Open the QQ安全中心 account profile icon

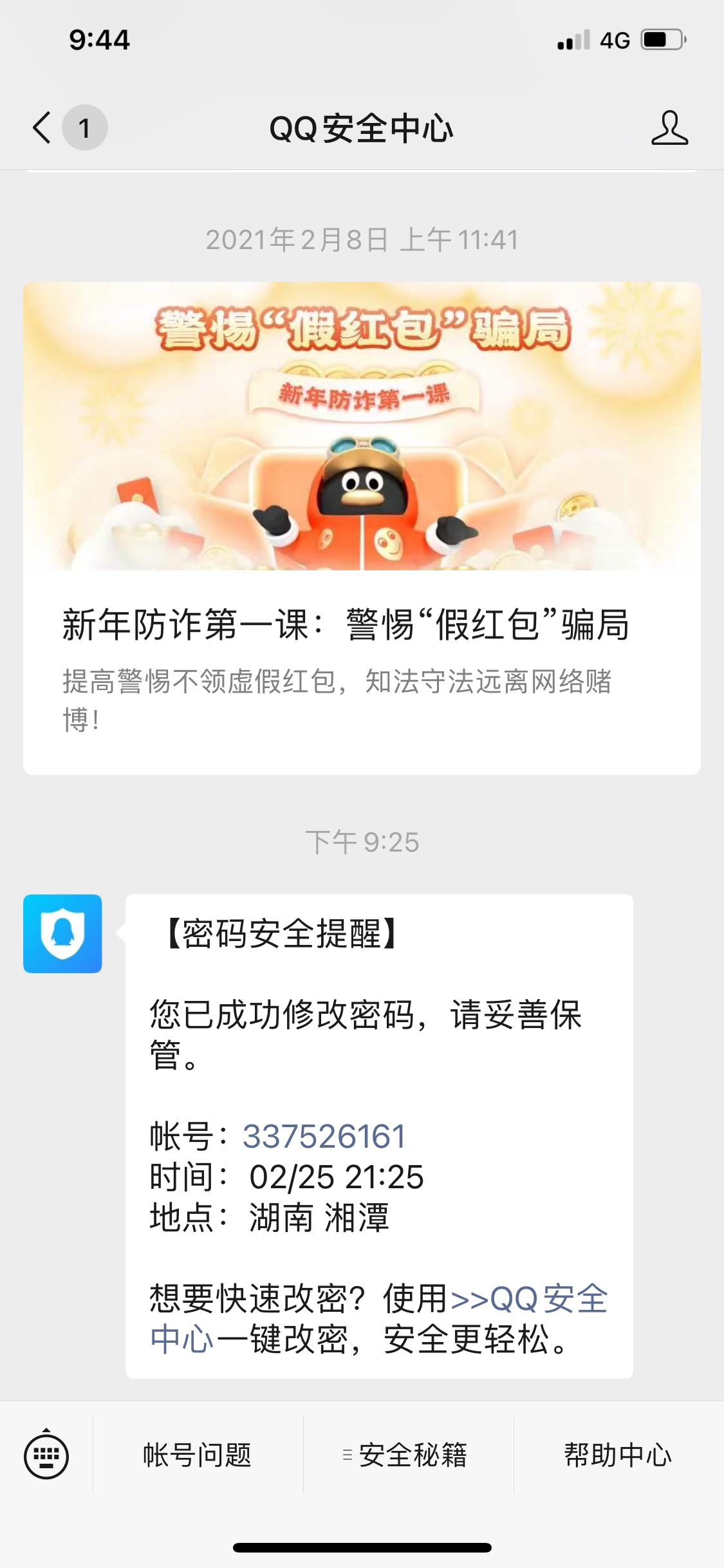click(669, 127)
